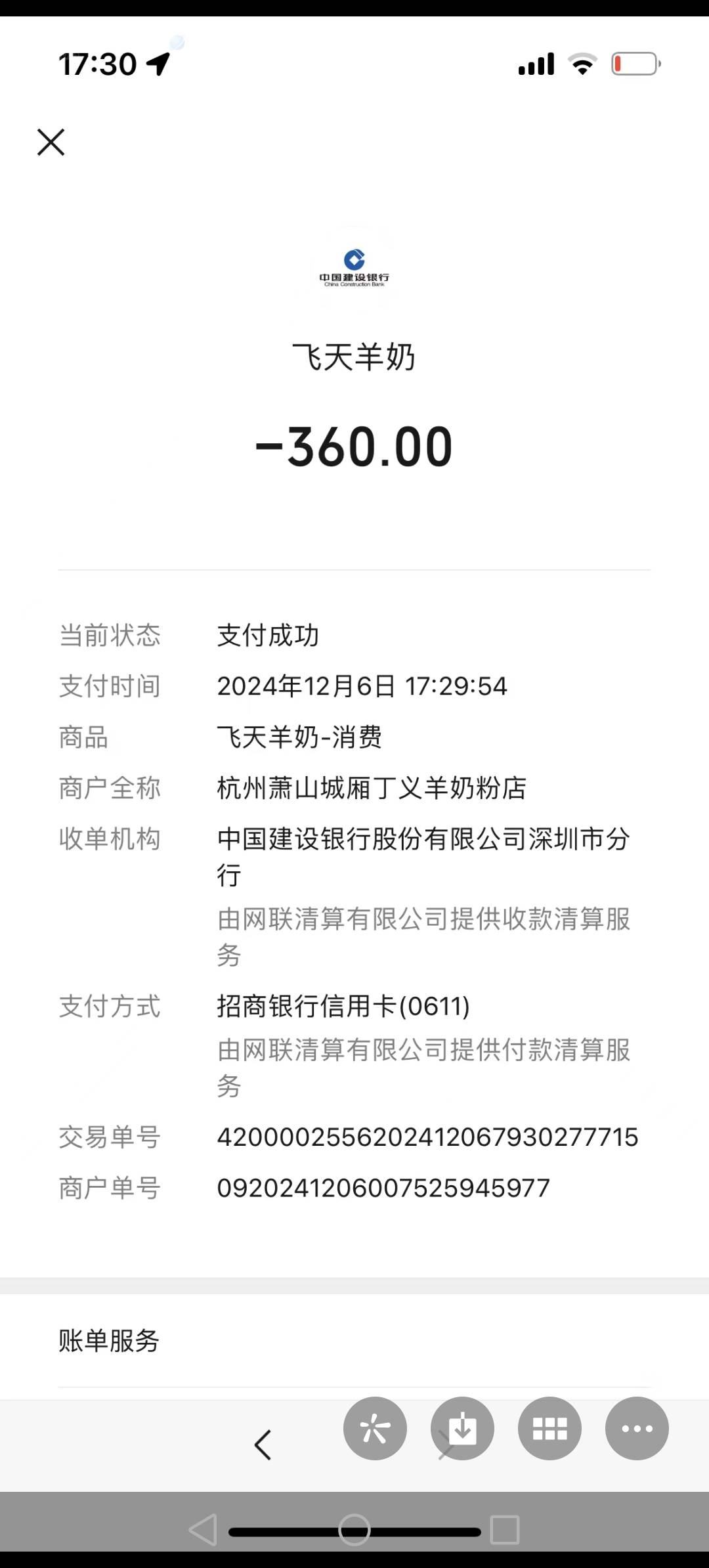Screen dimensions: 709x1568
Task: Tap the system back triangle
Action: coord(203,1530)
